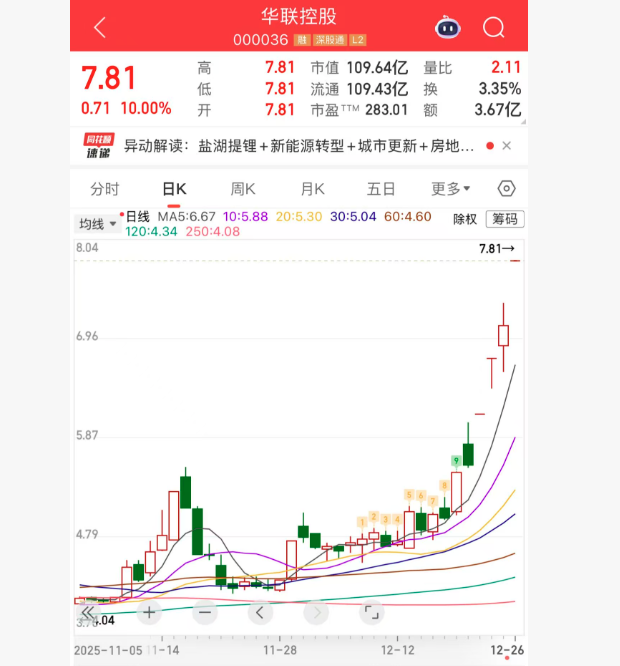Switch to the 周K tab
This screenshot has height=666, width=620.
coord(243,189)
